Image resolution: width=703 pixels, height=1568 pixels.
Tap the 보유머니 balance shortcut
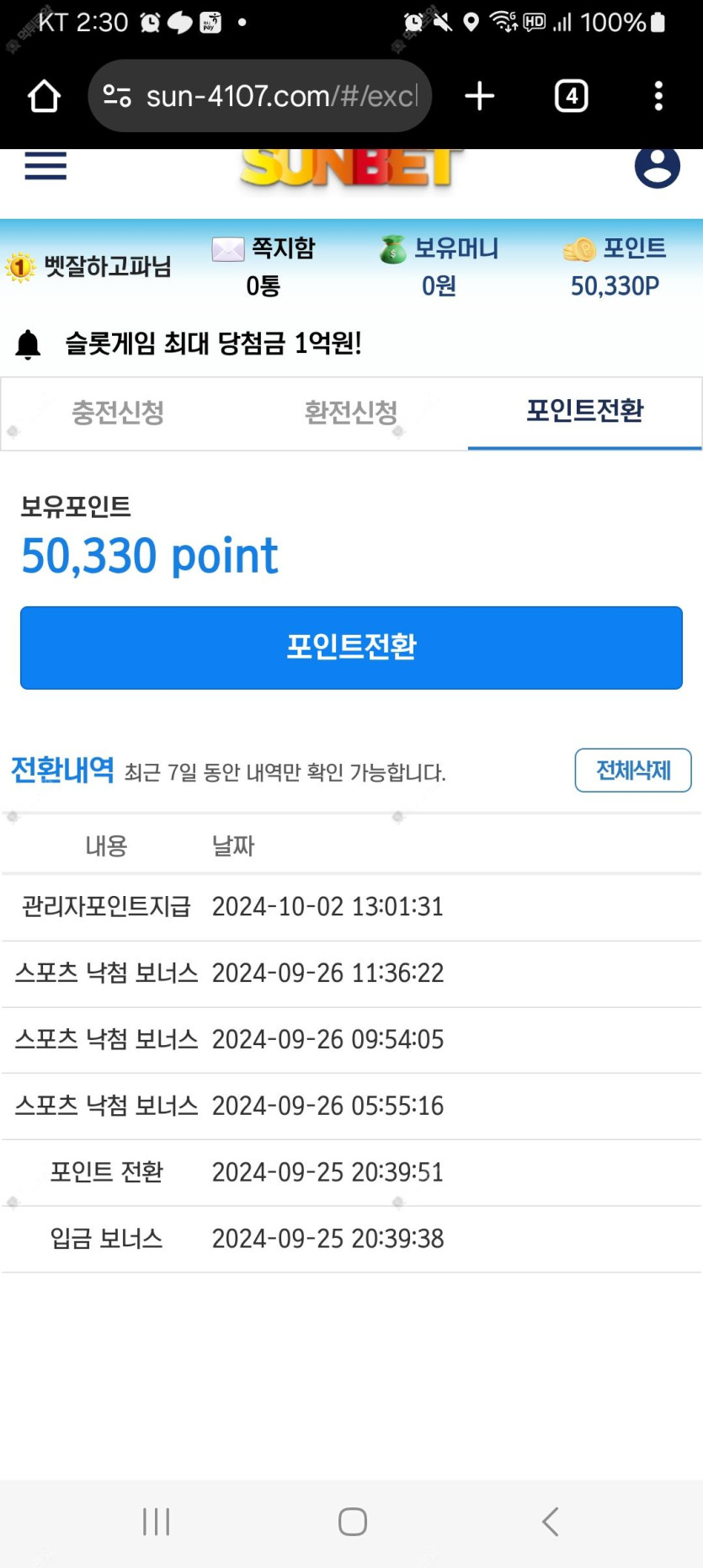point(439,266)
